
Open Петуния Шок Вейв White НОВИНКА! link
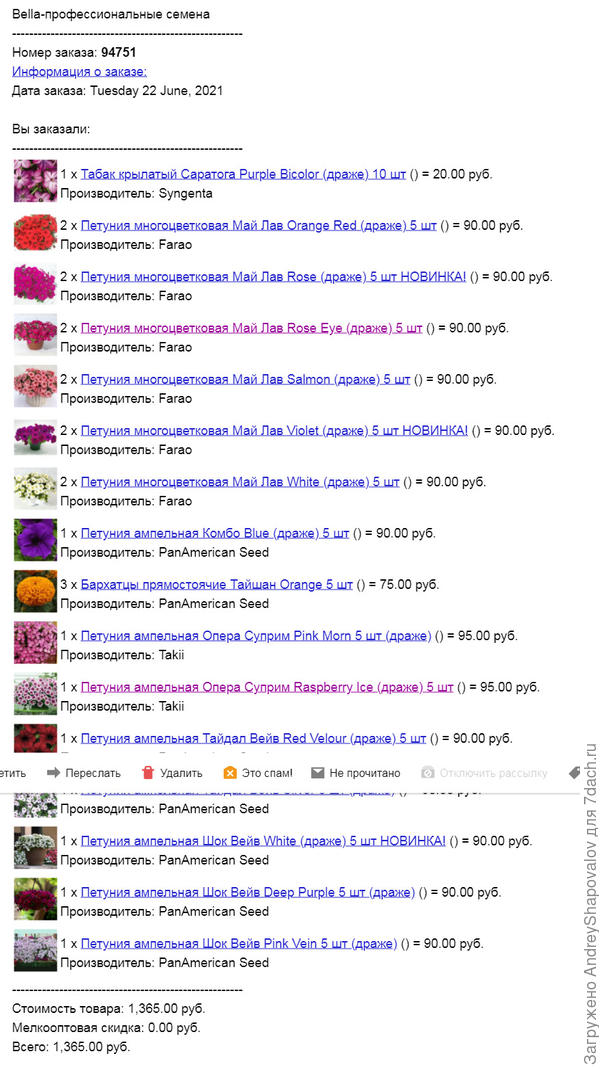click(x=263, y=841)
